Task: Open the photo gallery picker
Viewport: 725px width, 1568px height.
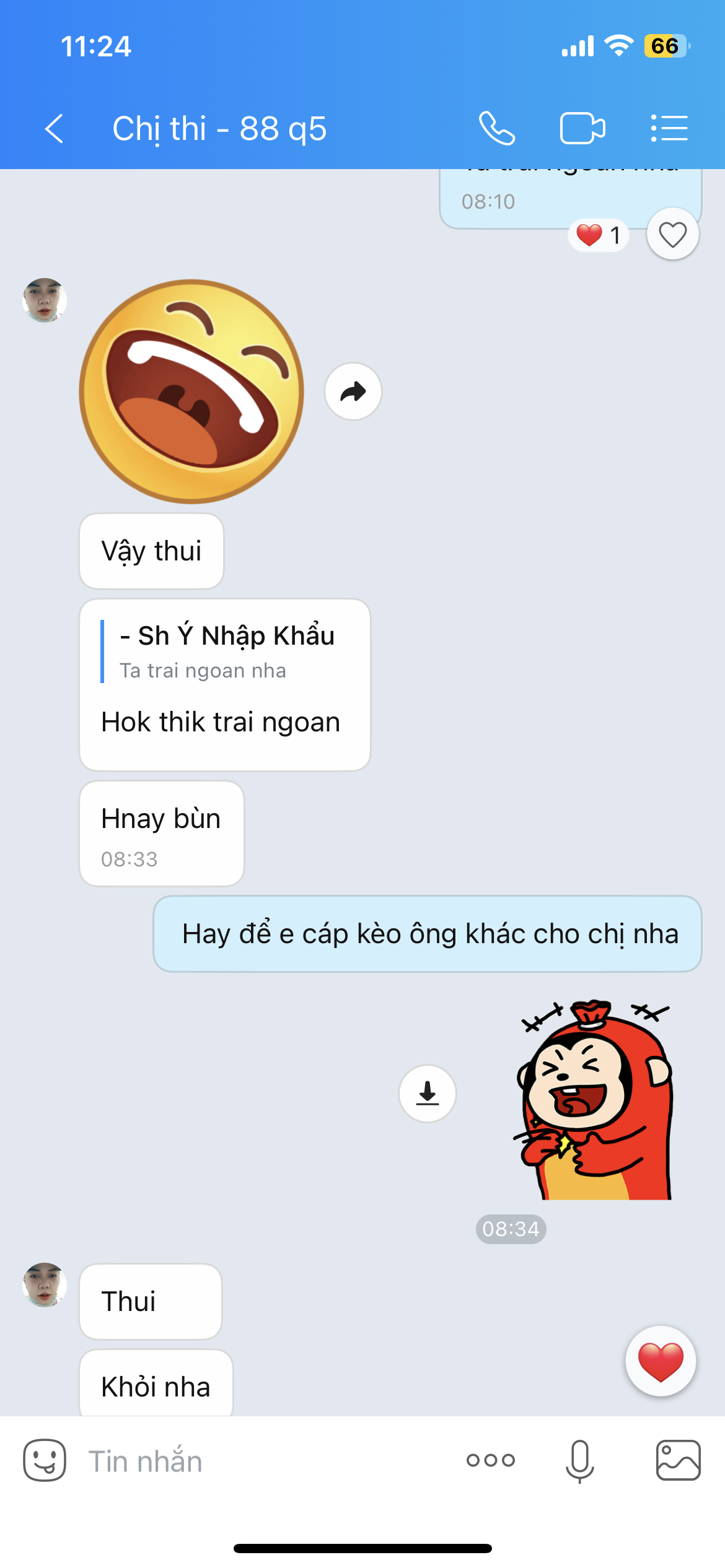Action: click(679, 1460)
